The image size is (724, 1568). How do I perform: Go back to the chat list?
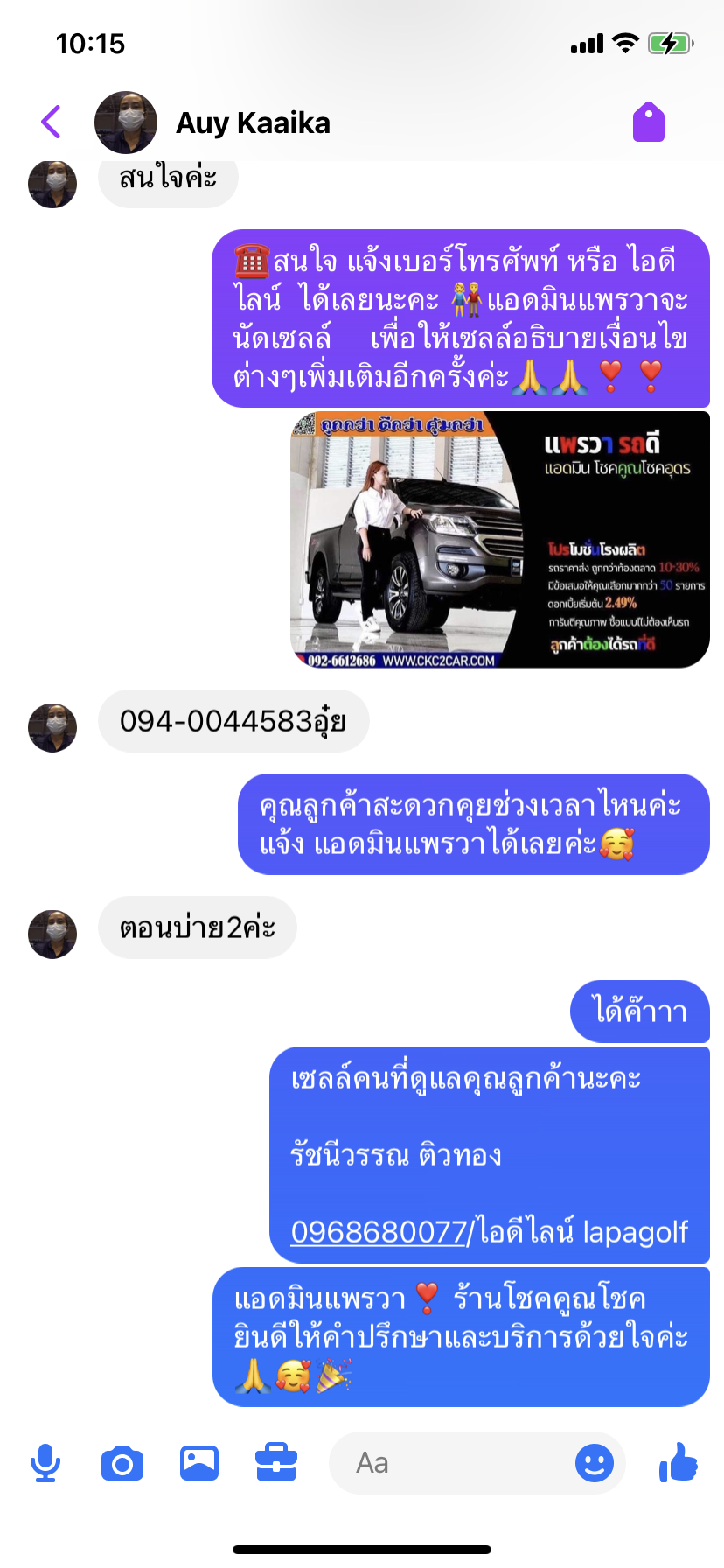click(x=51, y=122)
